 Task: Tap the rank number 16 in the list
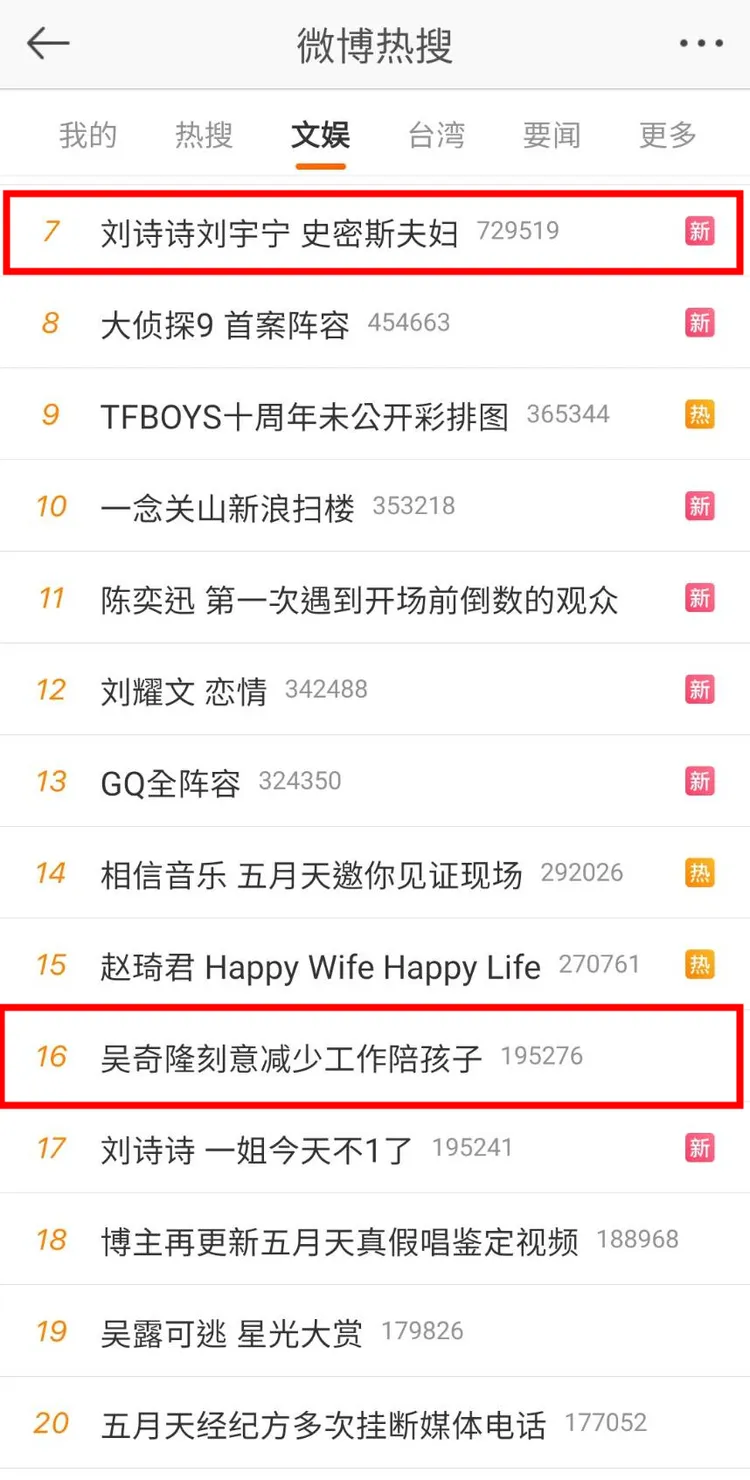(50, 1057)
